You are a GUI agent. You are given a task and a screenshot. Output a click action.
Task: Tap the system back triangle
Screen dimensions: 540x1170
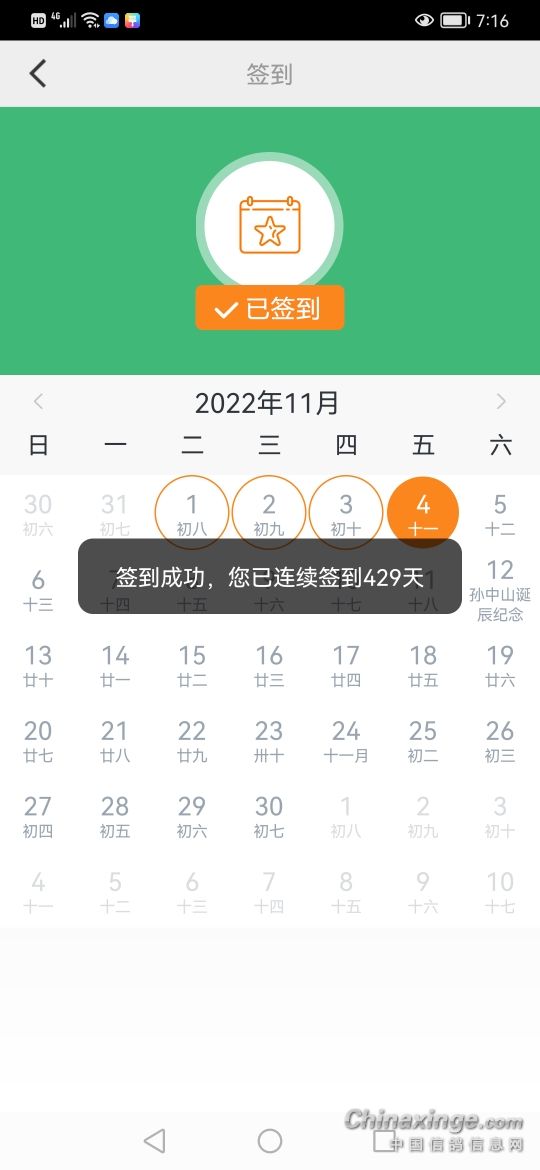pyautogui.click(x=154, y=1140)
